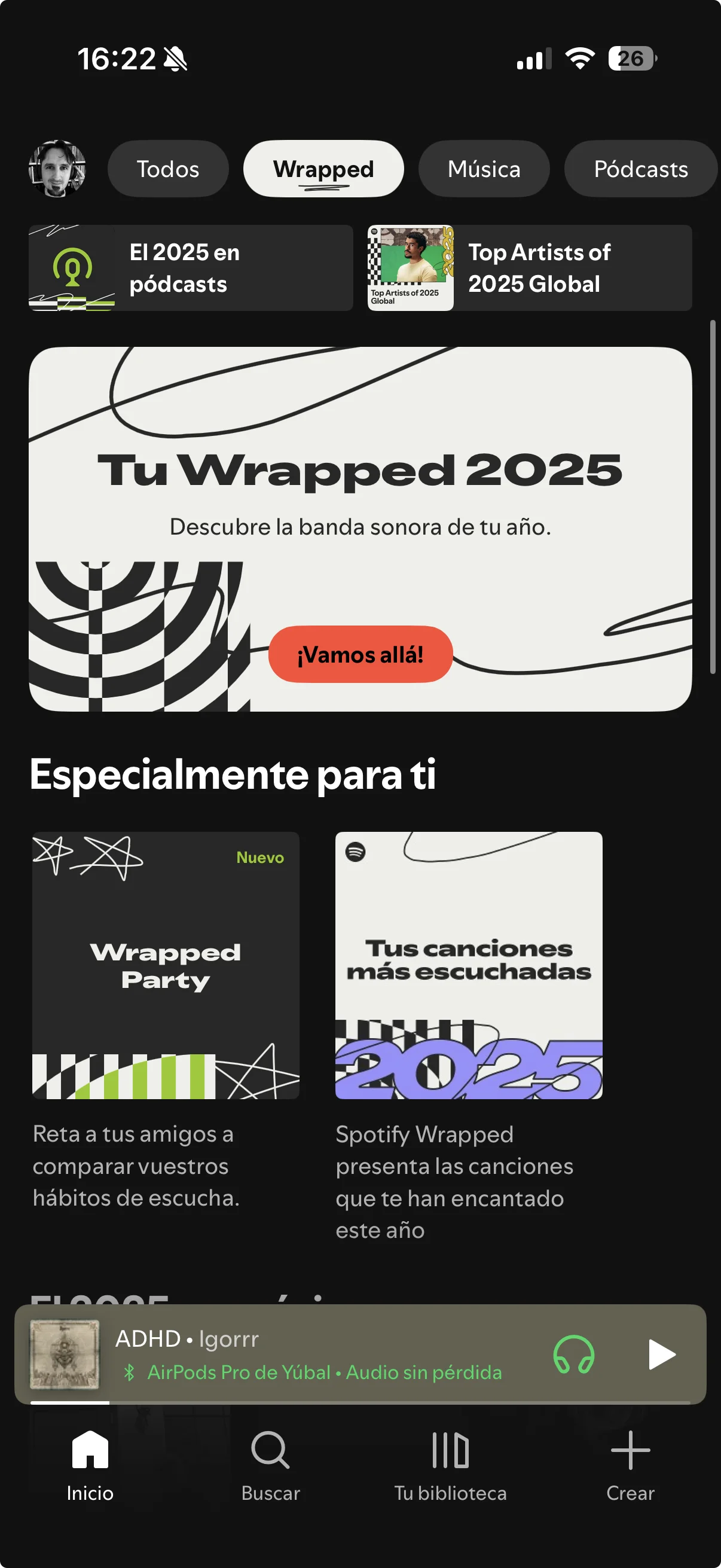Switch to the Música filter chip
721x1568 pixels.
tap(483, 169)
